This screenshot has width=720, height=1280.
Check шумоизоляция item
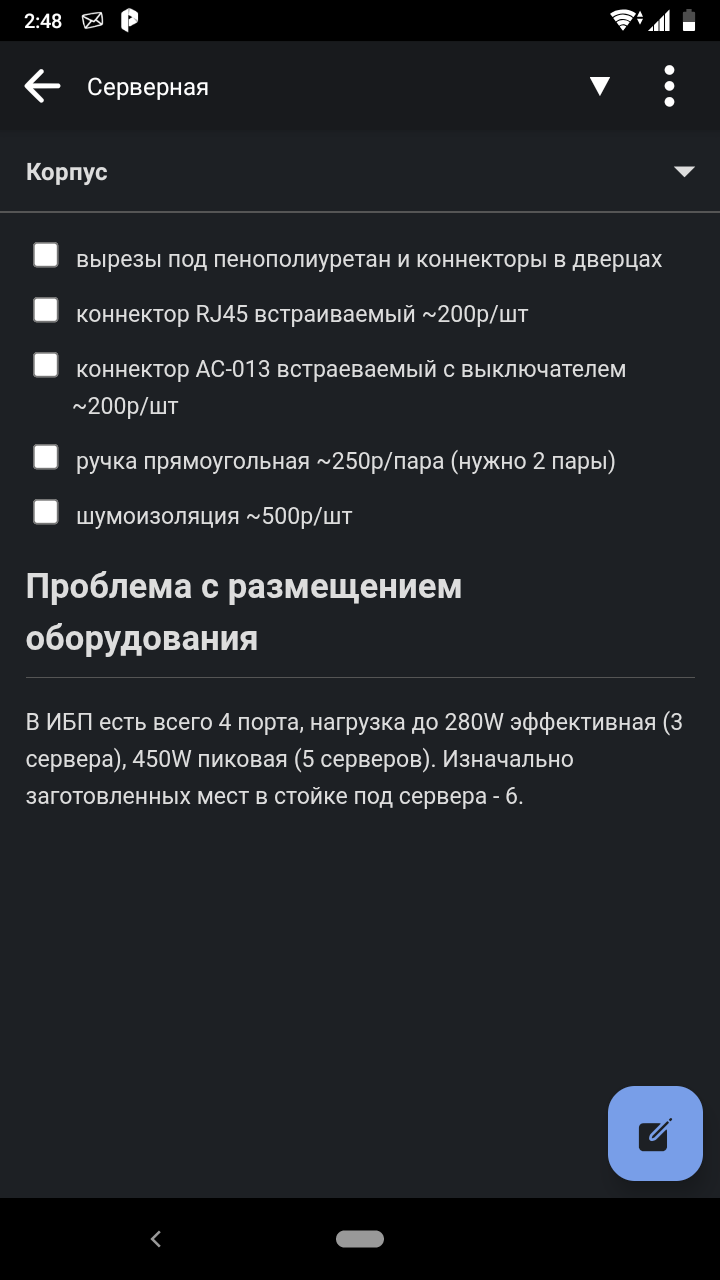[x=46, y=513]
